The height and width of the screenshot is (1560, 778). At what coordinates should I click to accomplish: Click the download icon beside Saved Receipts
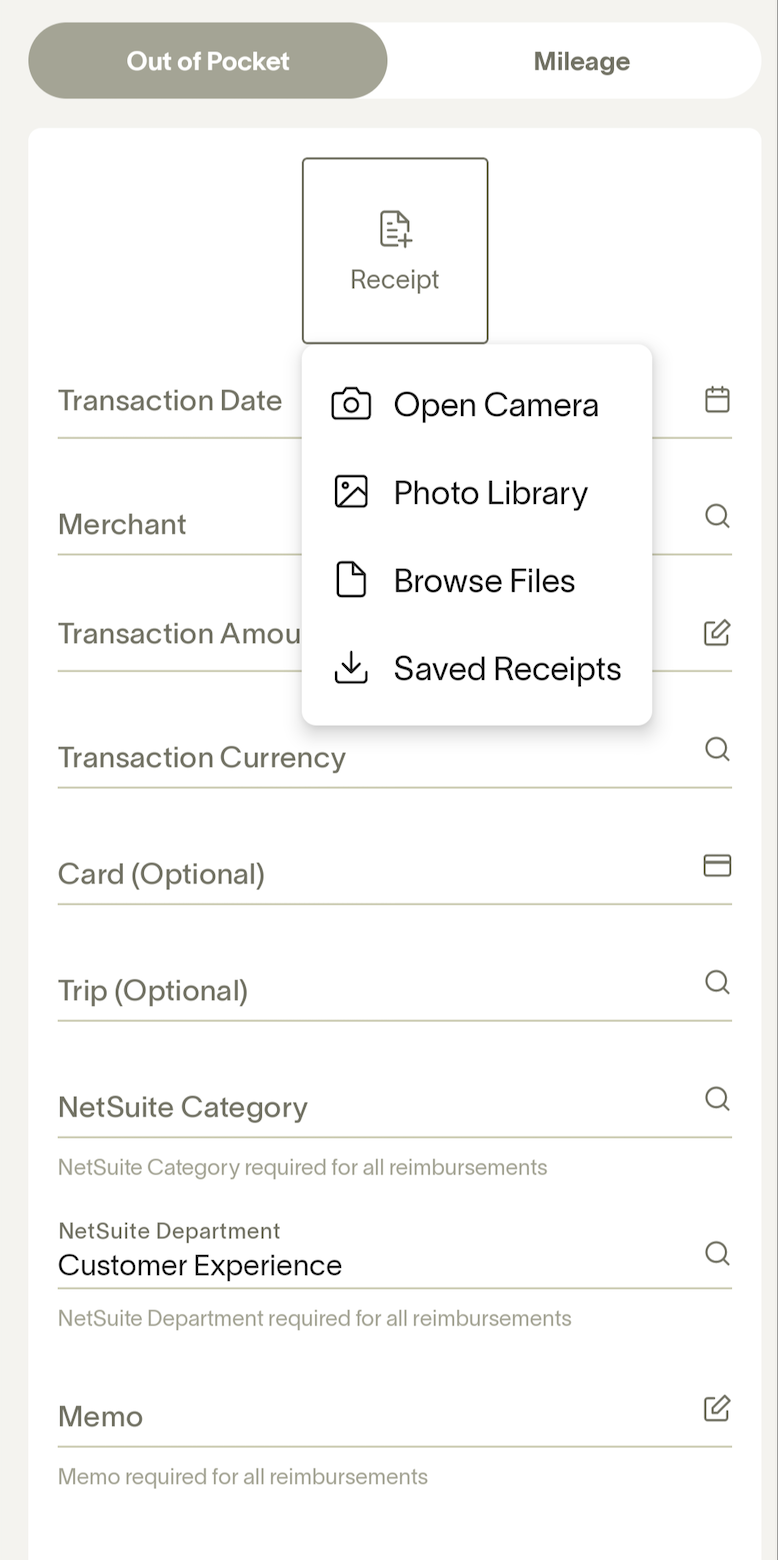[x=351, y=667]
